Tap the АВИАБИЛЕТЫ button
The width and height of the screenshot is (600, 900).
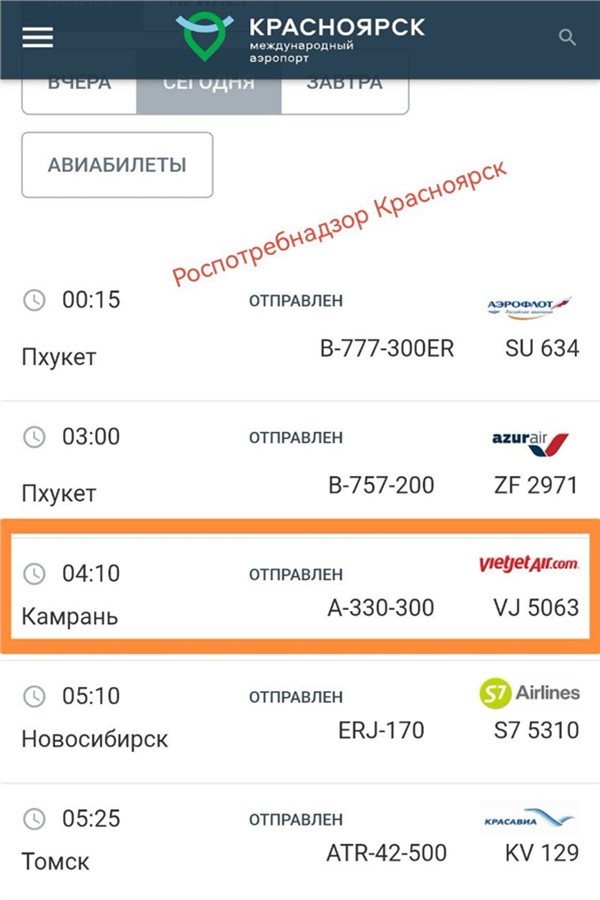(x=117, y=165)
